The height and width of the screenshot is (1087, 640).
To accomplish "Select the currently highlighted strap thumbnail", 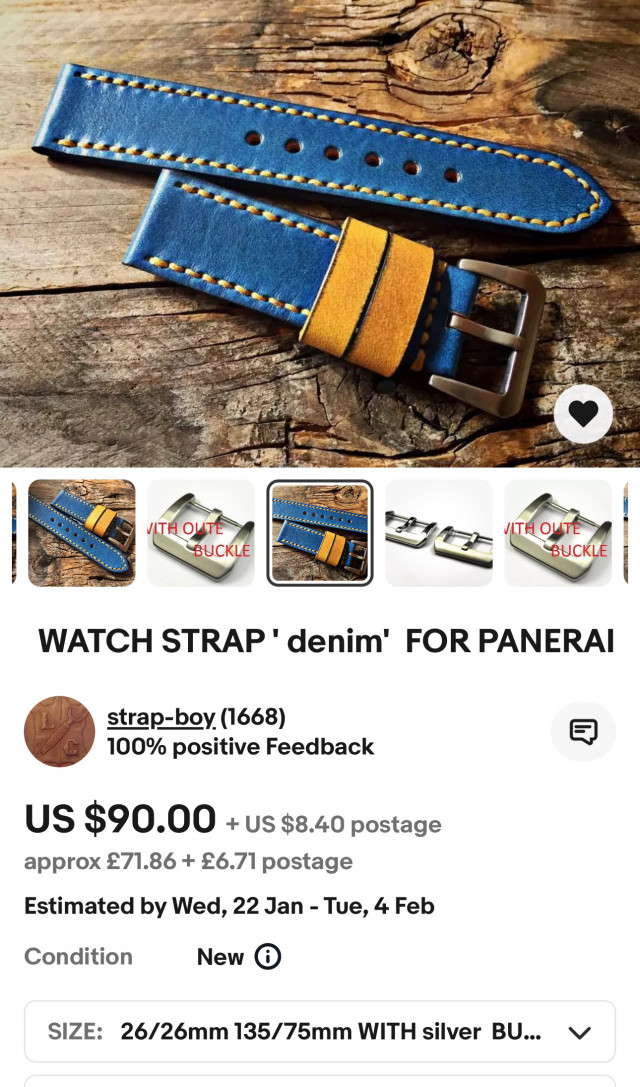I will pos(320,533).
